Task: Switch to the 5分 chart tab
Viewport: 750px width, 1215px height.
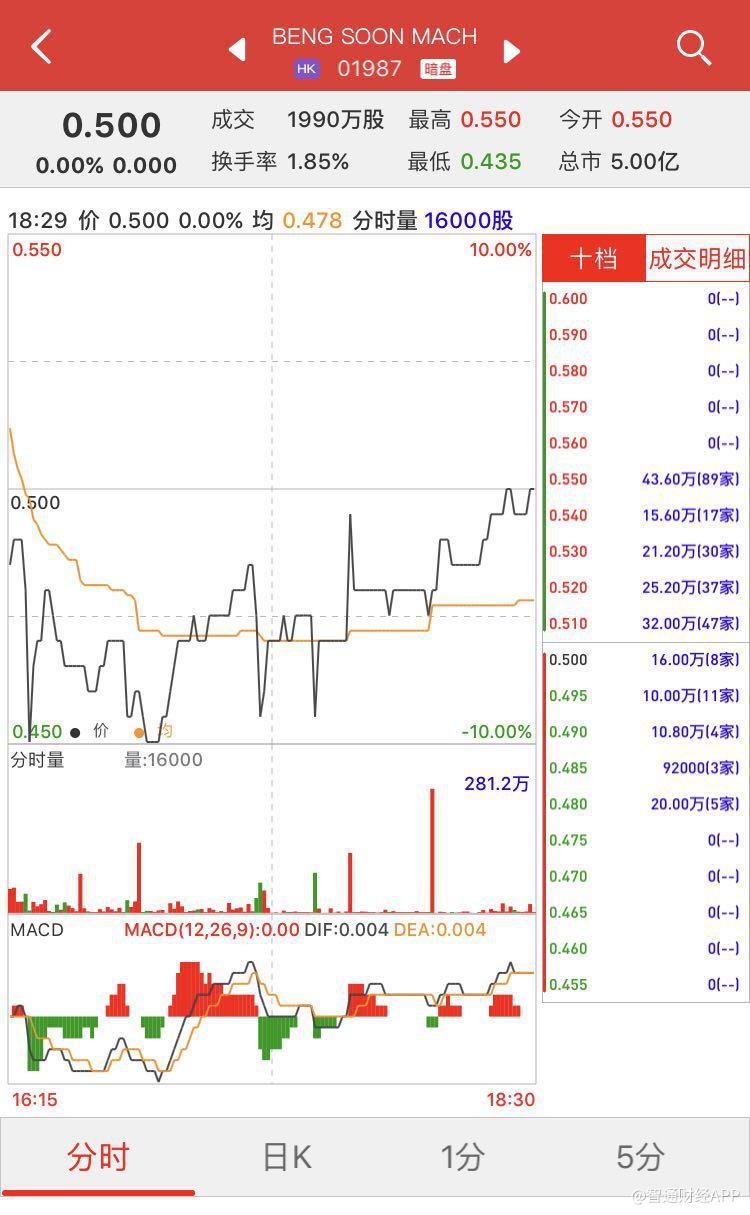Action: [640, 1157]
